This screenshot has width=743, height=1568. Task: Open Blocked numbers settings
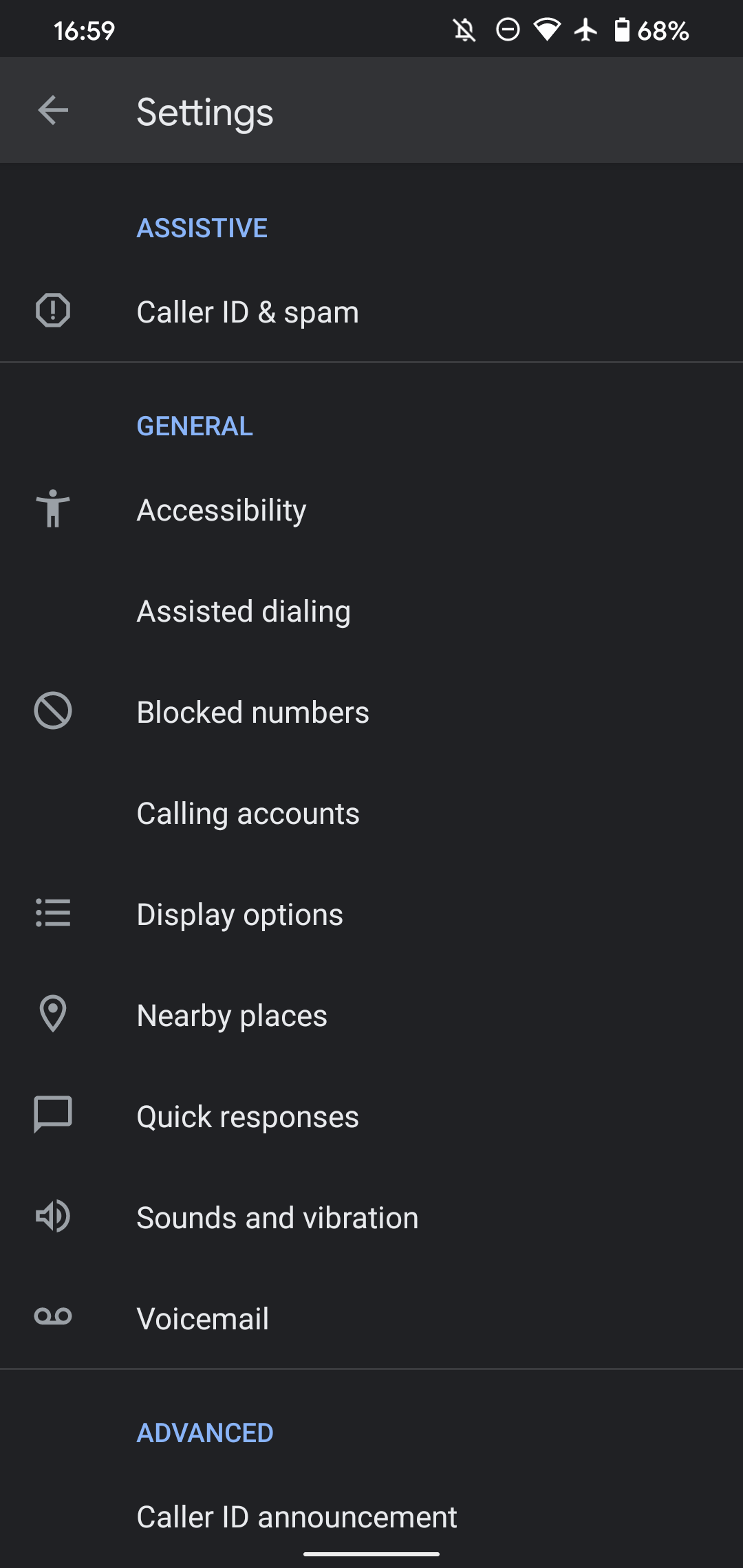pyautogui.click(x=252, y=712)
